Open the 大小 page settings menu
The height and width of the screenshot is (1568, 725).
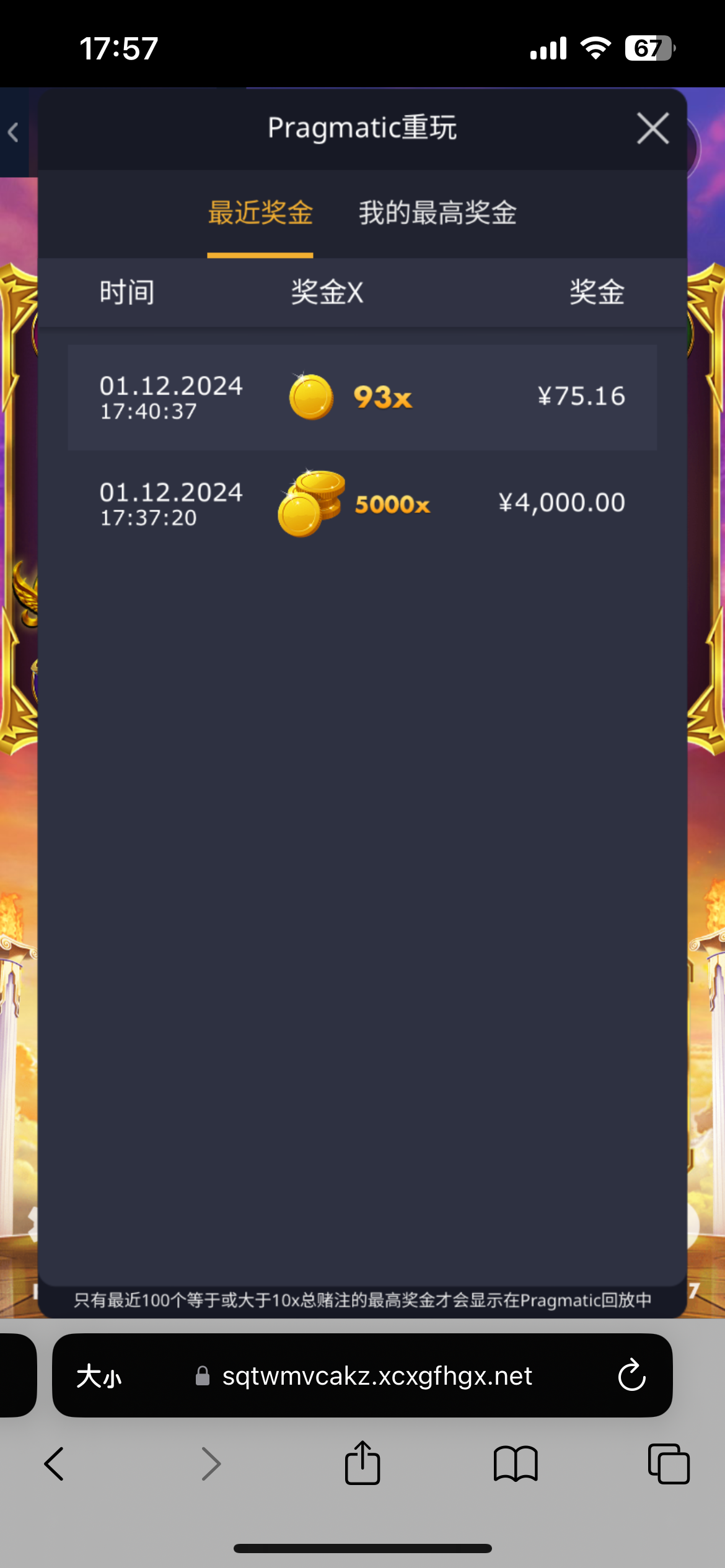(99, 1376)
